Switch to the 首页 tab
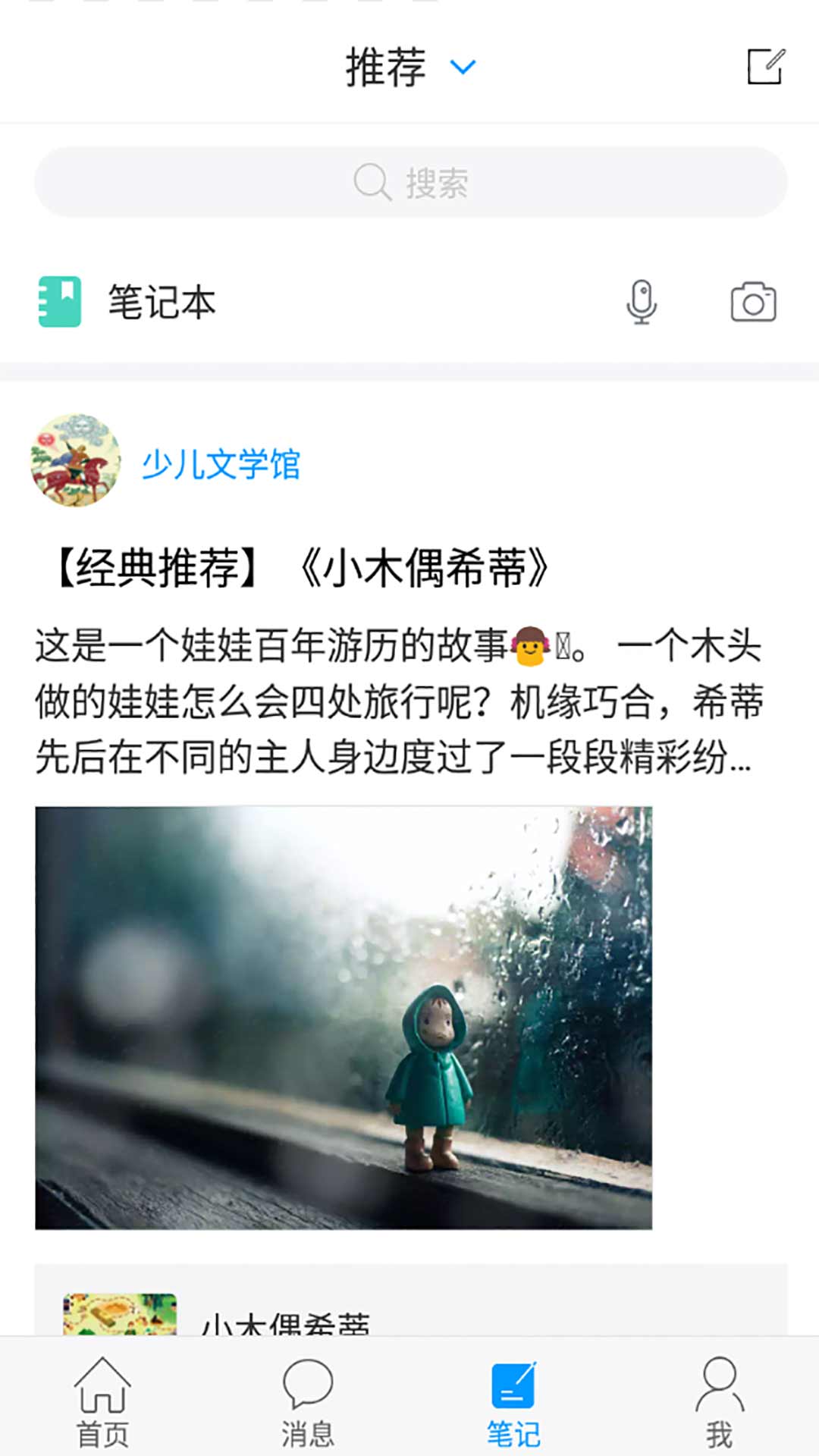This screenshot has height=1456, width=819. (x=102, y=1401)
